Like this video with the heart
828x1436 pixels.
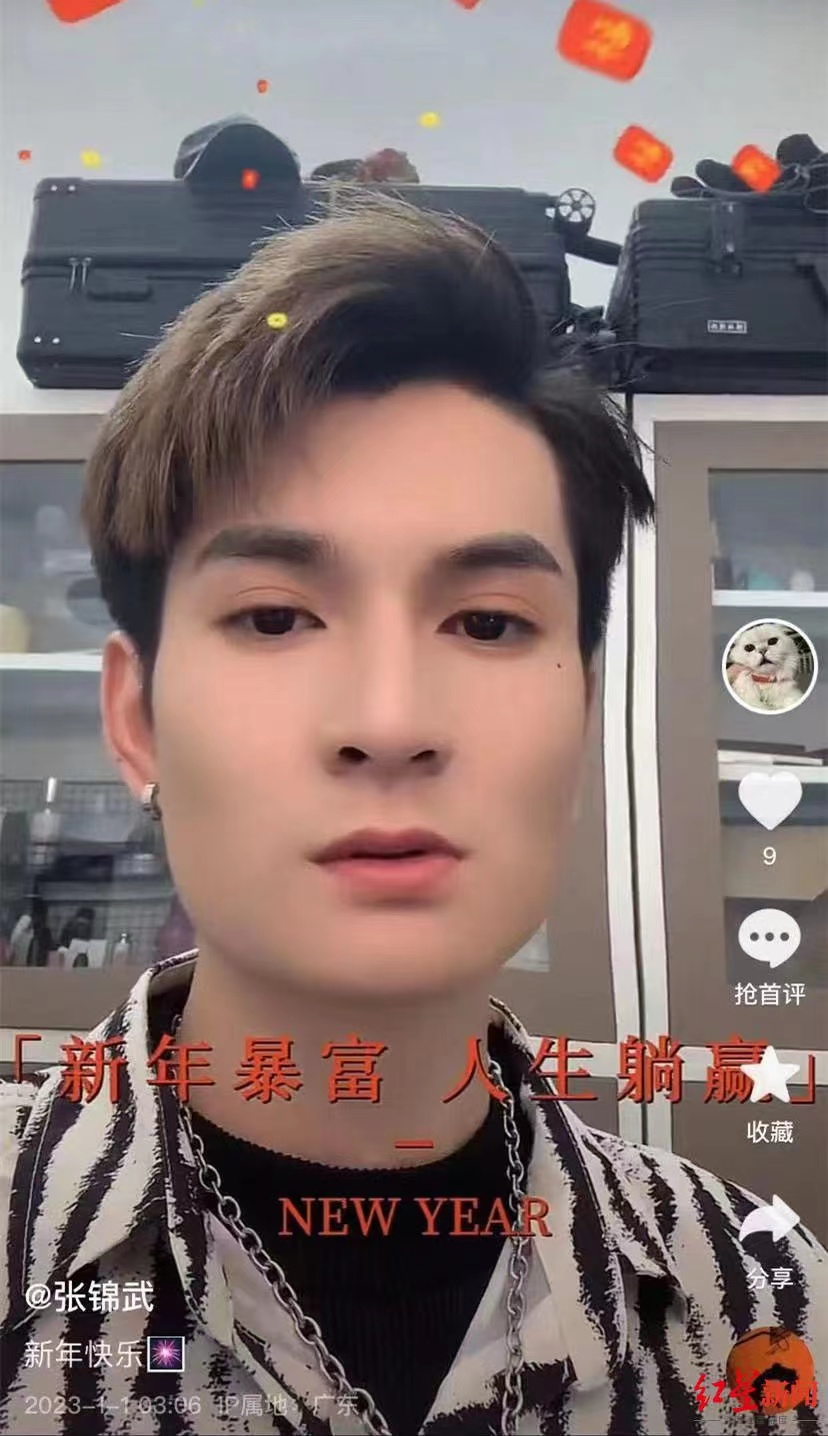click(x=769, y=799)
